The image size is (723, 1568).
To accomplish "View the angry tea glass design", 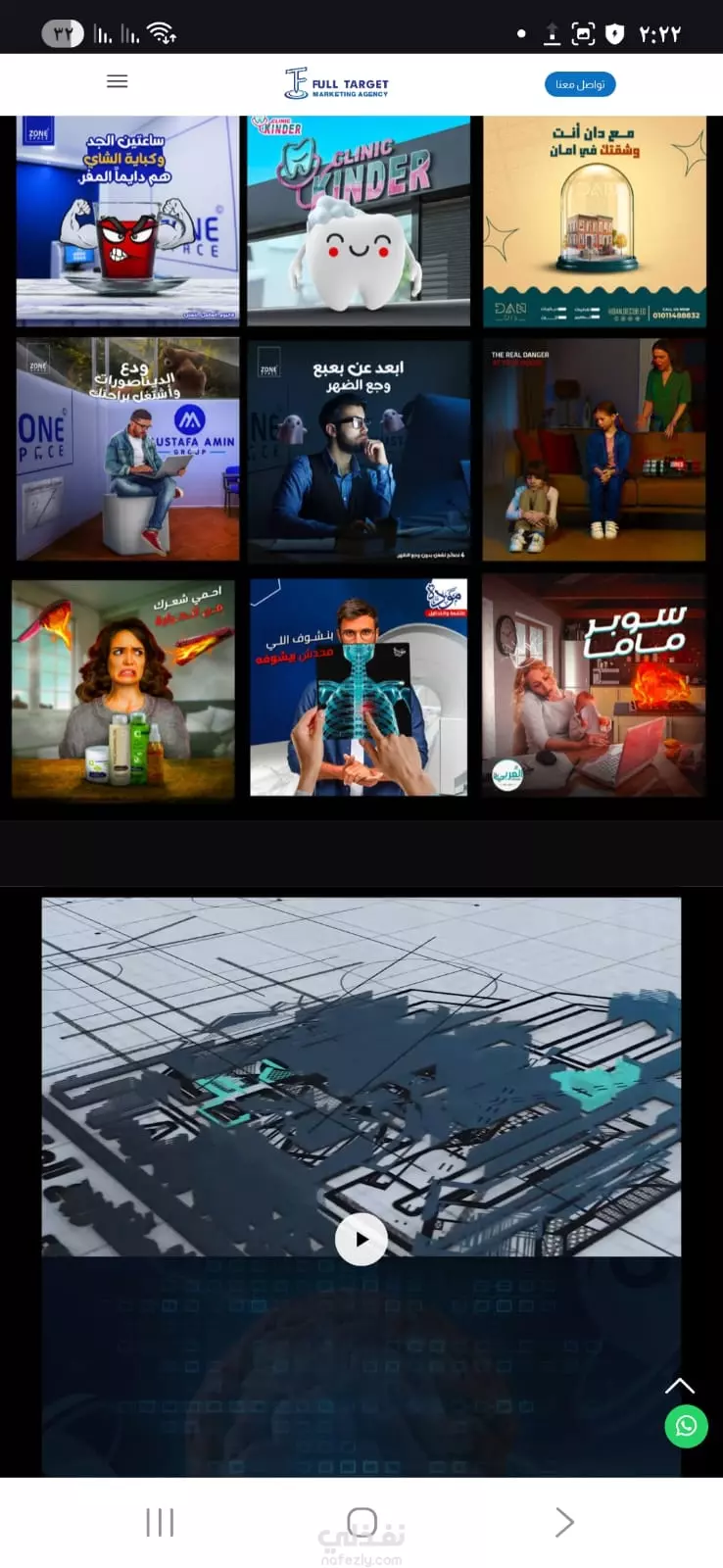I will tap(127, 220).
